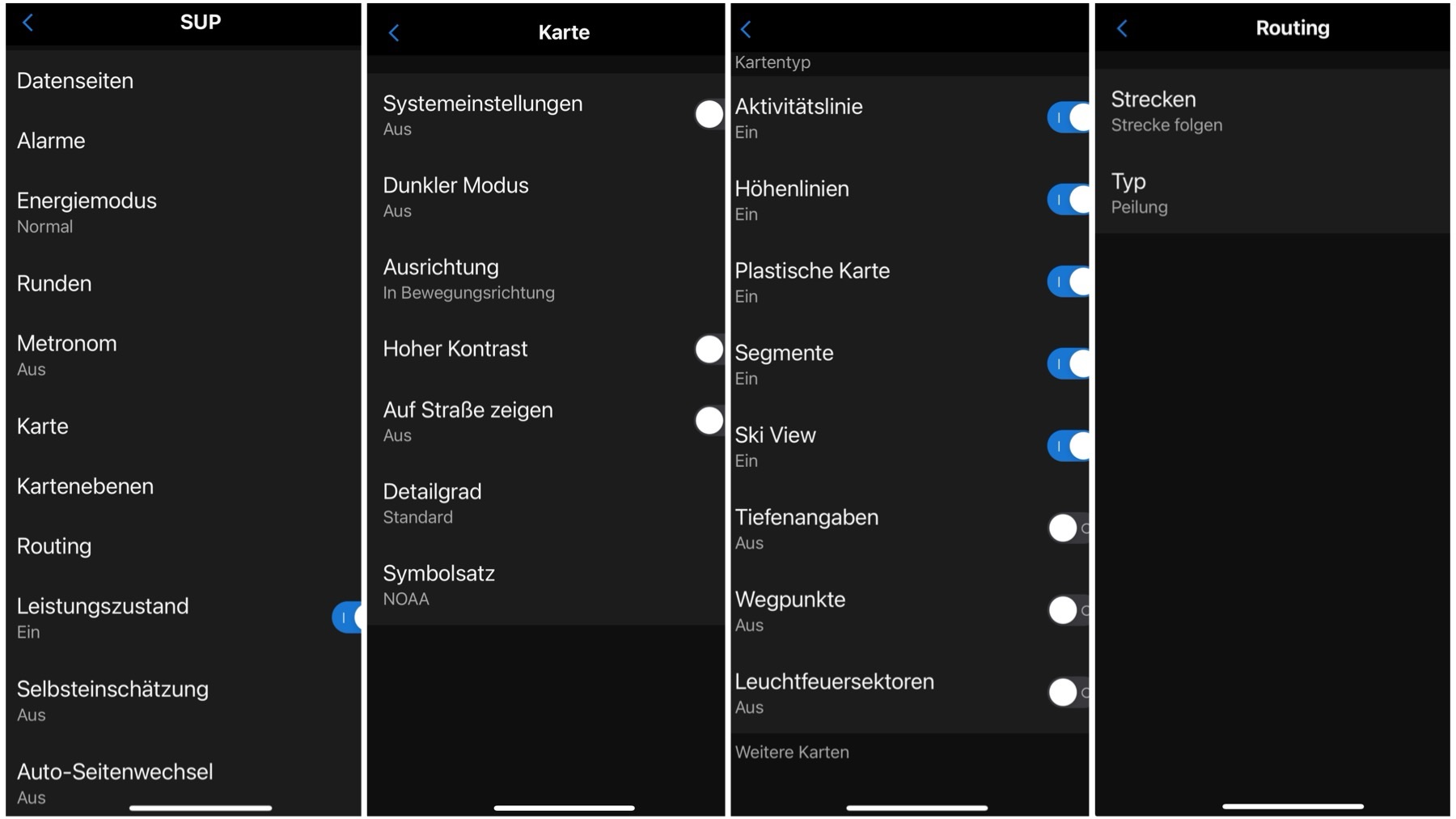The width and height of the screenshot is (1456, 819).
Task: Enable Tiefenangaben
Action: coord(1066,528)
